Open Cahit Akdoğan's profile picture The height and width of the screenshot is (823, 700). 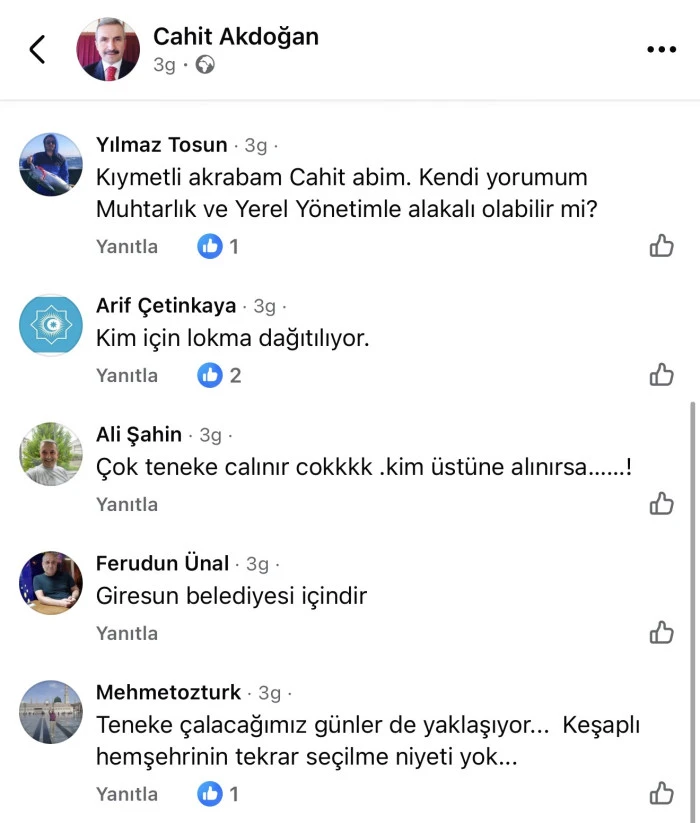[x=108, y=49]
